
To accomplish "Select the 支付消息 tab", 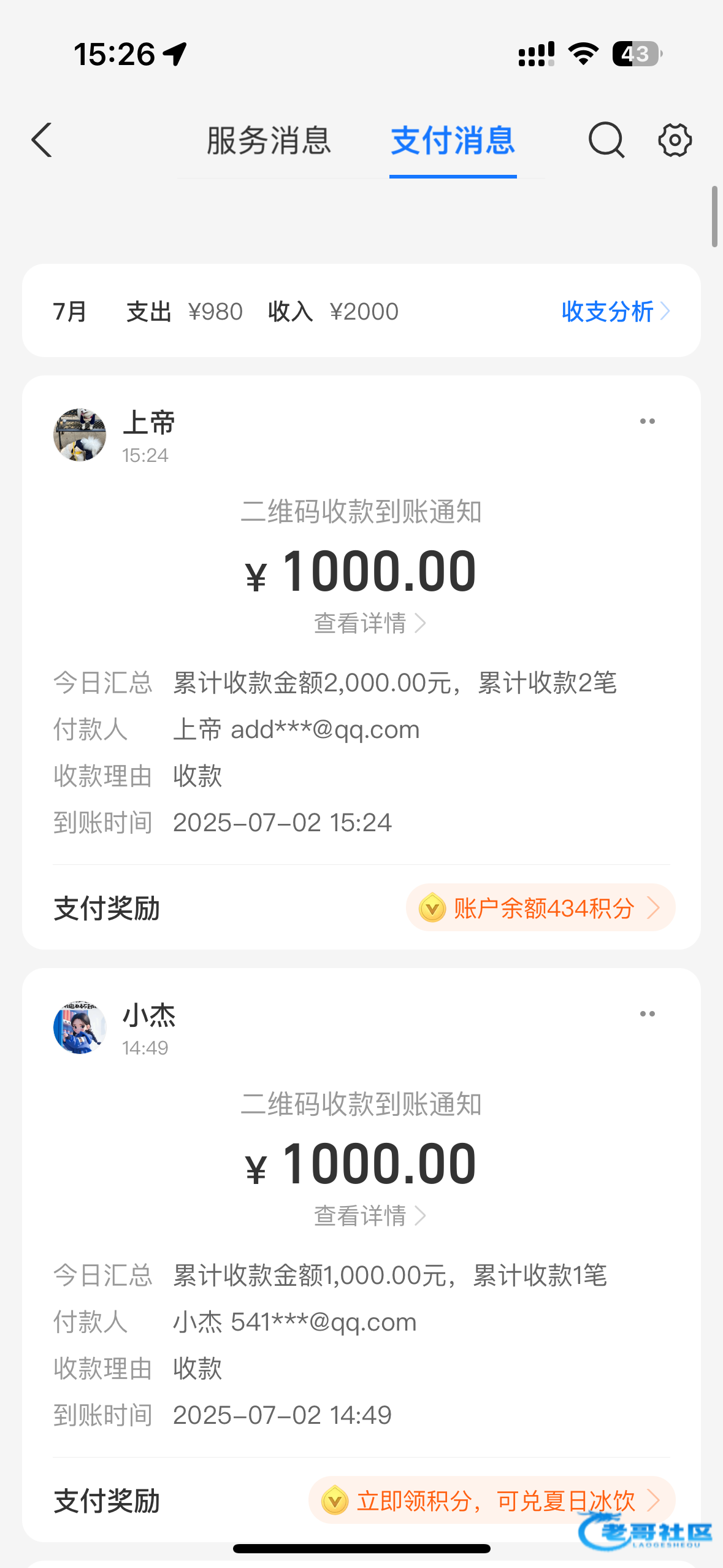I will tap(453, 141).
